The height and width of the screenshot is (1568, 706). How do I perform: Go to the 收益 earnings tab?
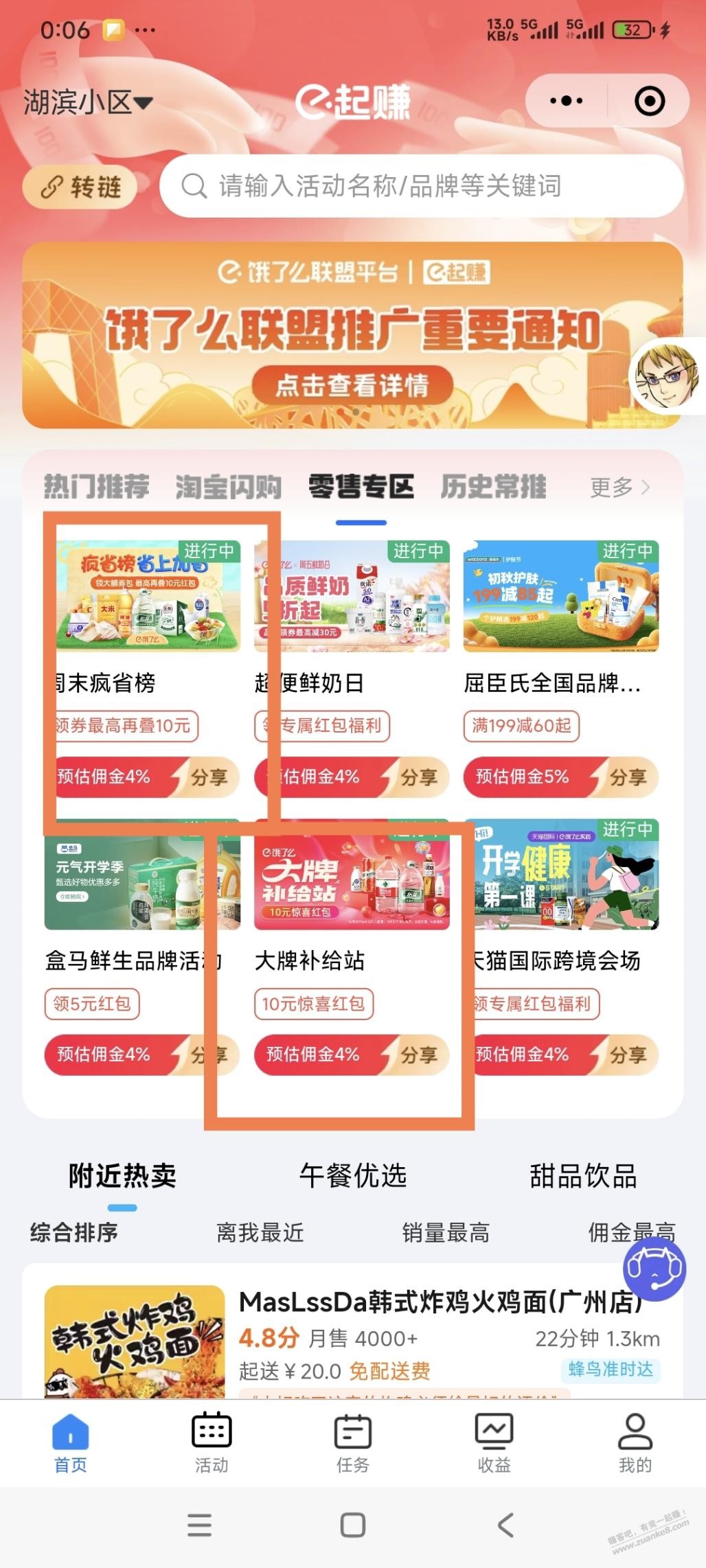click(494, 1443)
